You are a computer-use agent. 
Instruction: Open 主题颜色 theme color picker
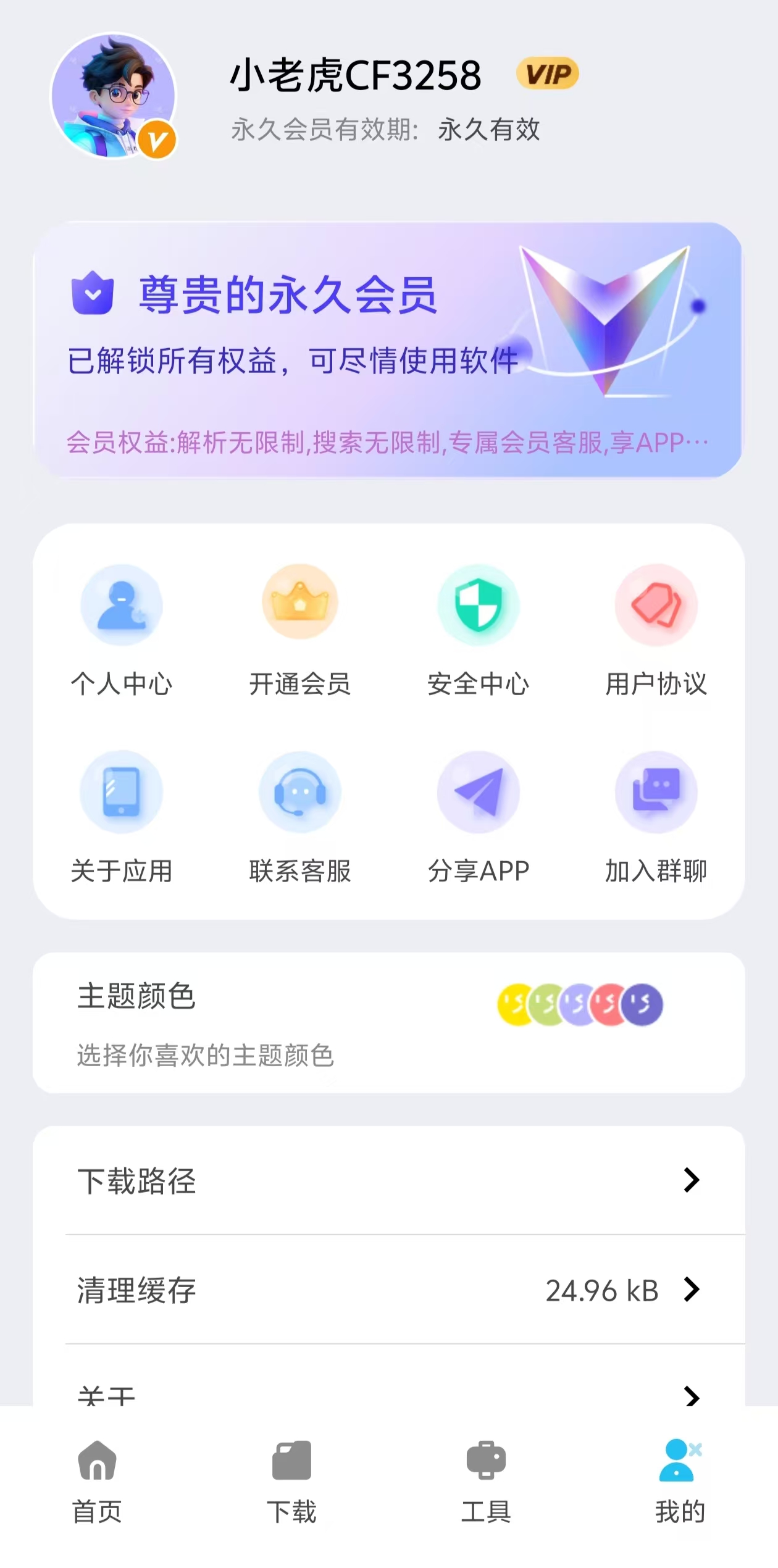[x=389, y=1022]
